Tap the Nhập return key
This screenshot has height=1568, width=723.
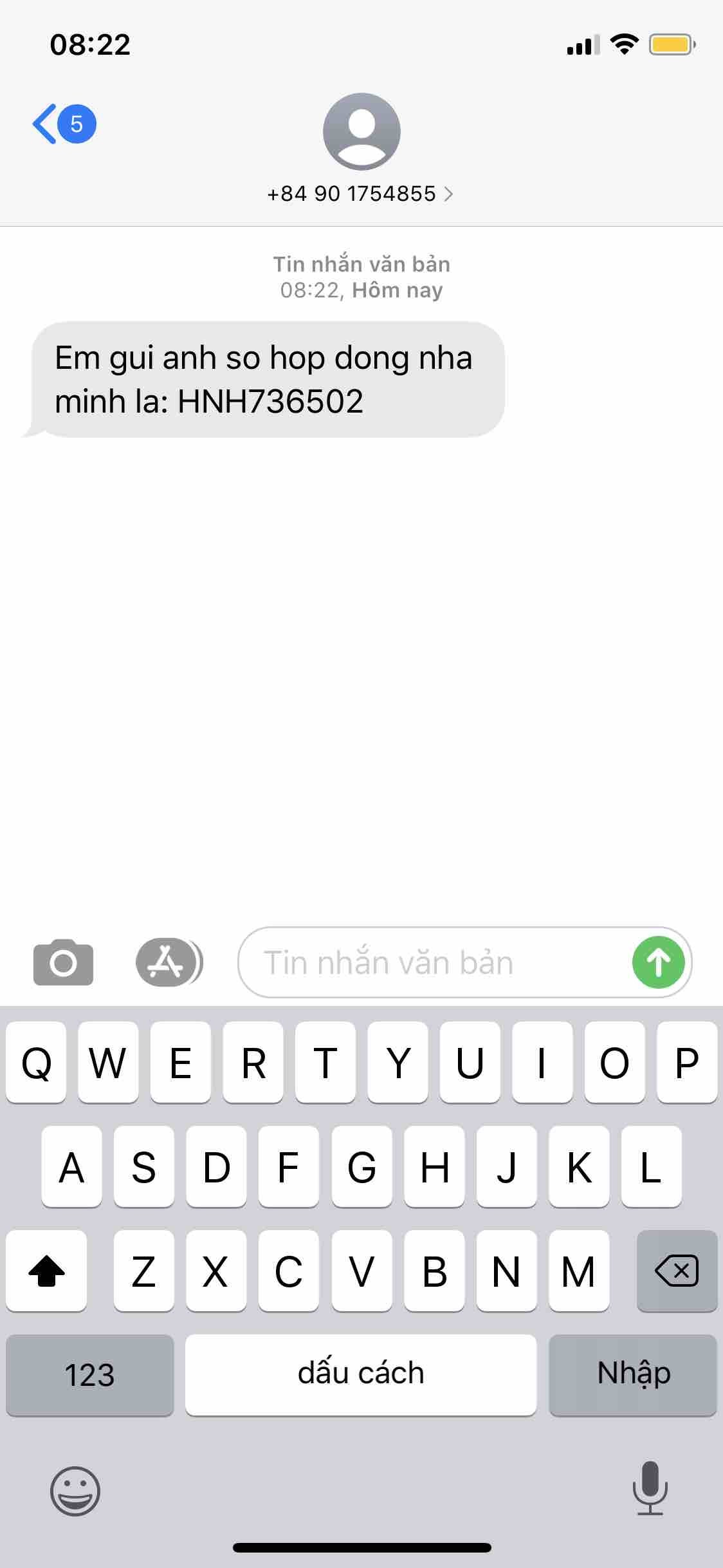click(633, 1374)
